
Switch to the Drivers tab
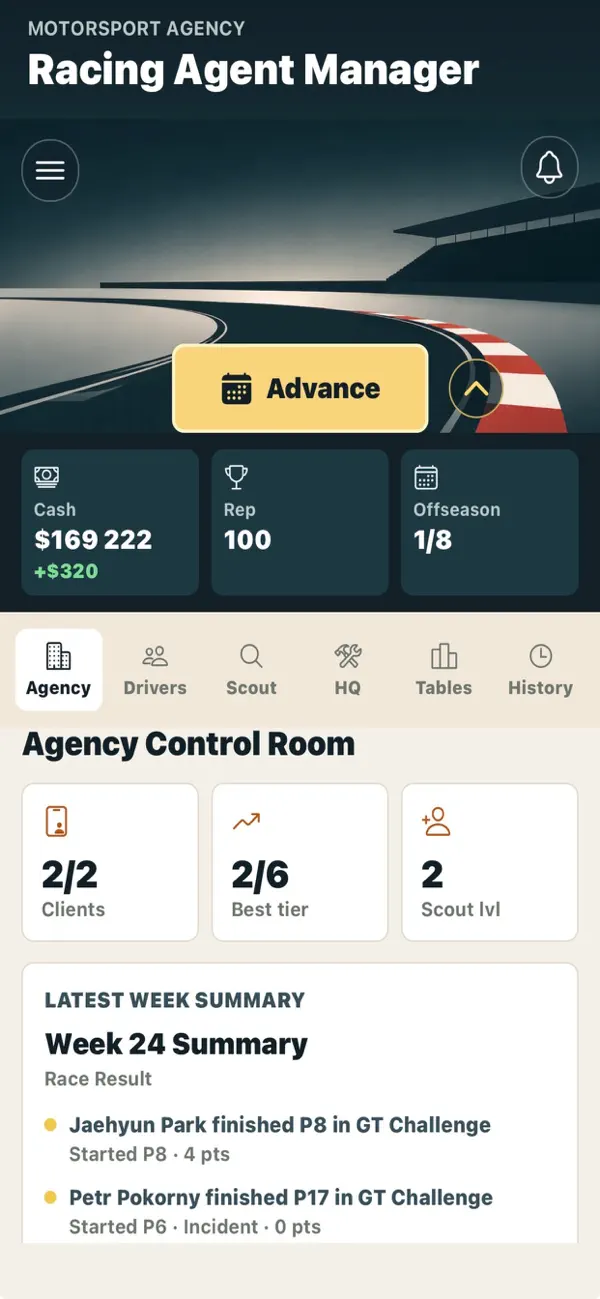click(x=155, y=670)
